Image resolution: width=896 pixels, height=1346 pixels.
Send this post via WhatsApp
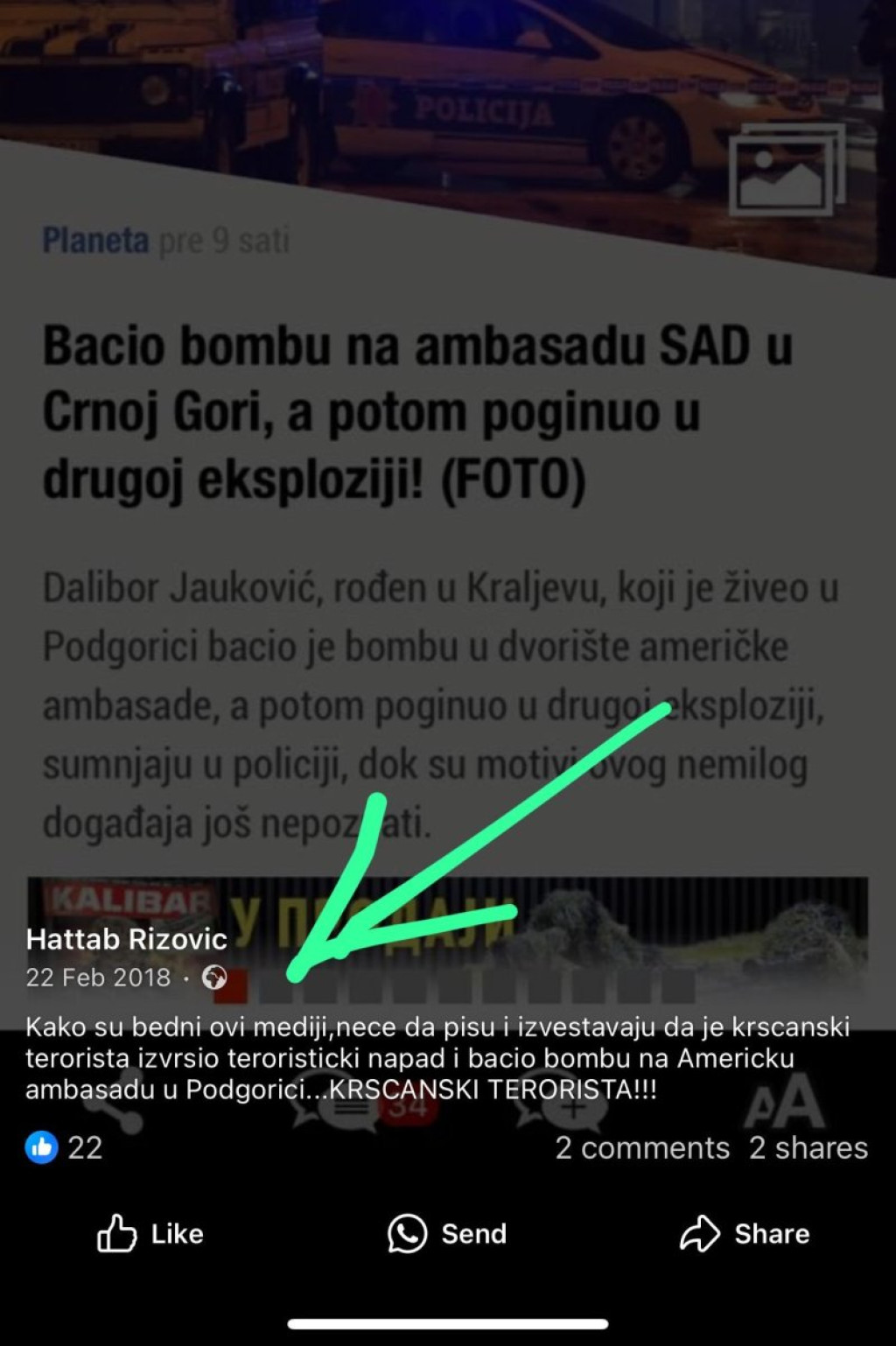447,1234
